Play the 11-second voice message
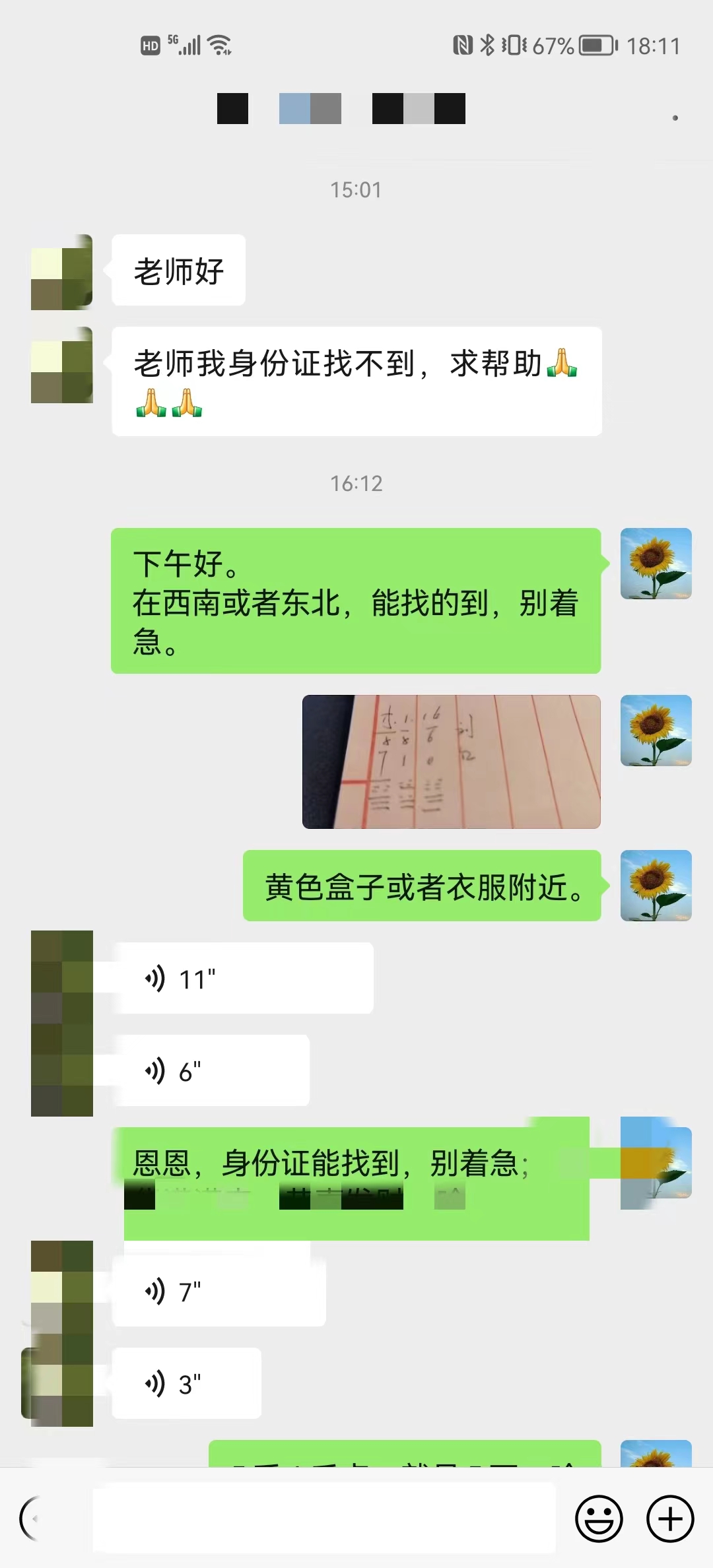713x1568 pixels. pos(243,979)
